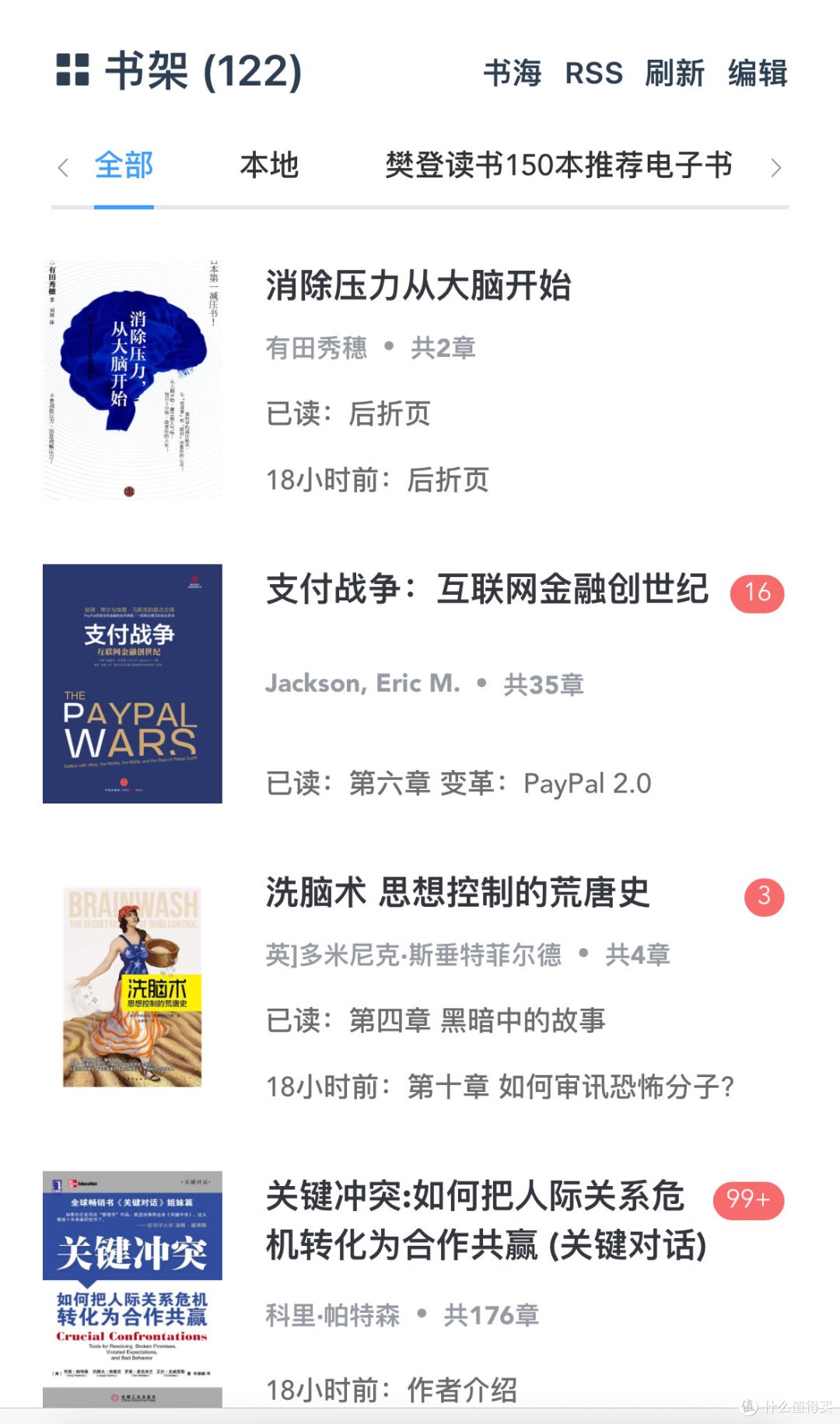This screenshot has width=840, height=1424.
Task: Switch to the 本地 tab
Action: pyautogui.click(x=270, y=166)
